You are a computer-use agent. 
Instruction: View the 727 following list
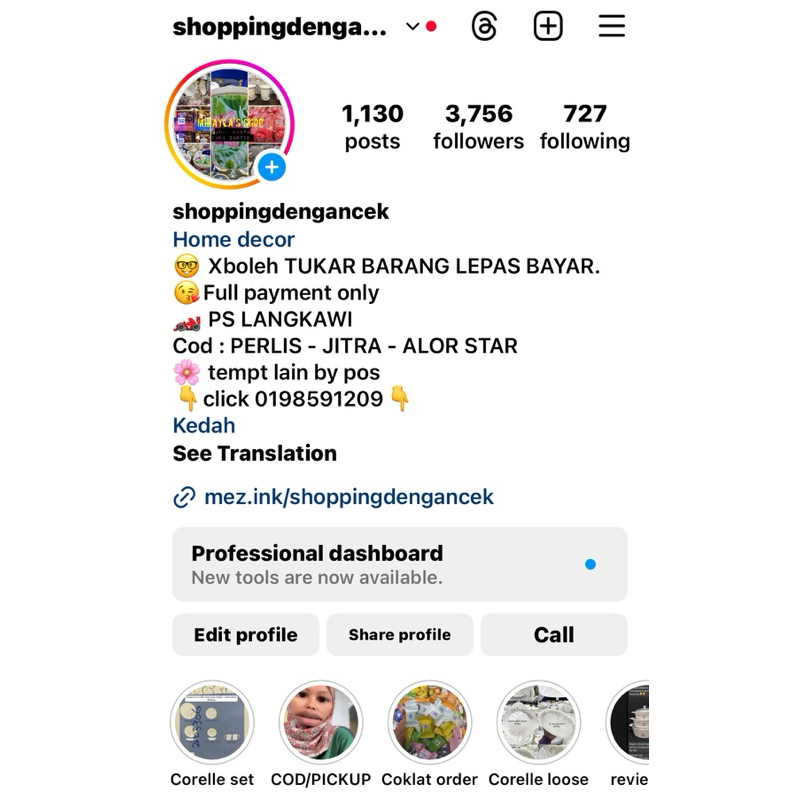pos(585,127)
